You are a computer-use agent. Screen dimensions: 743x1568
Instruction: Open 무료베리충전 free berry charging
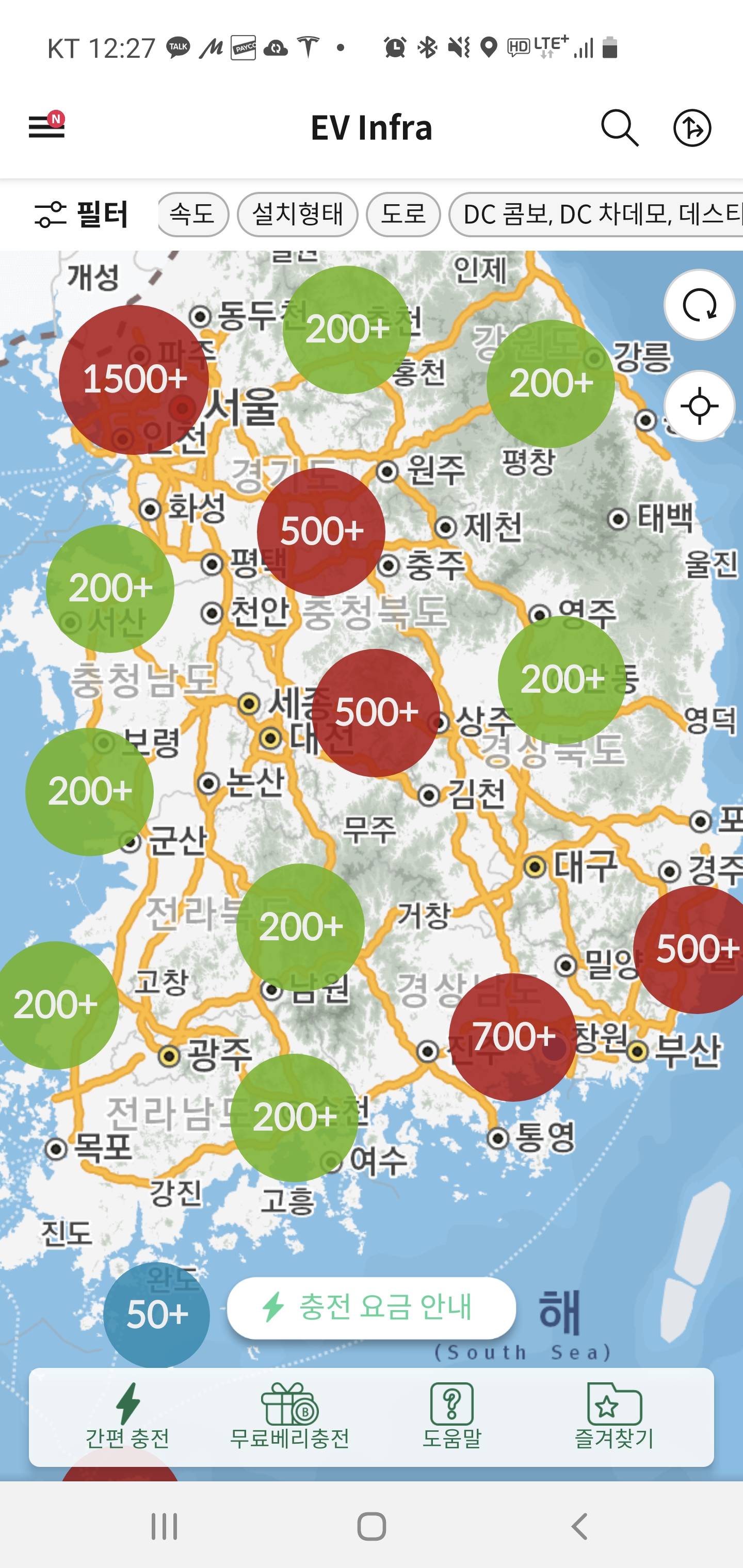(289, 1418)
